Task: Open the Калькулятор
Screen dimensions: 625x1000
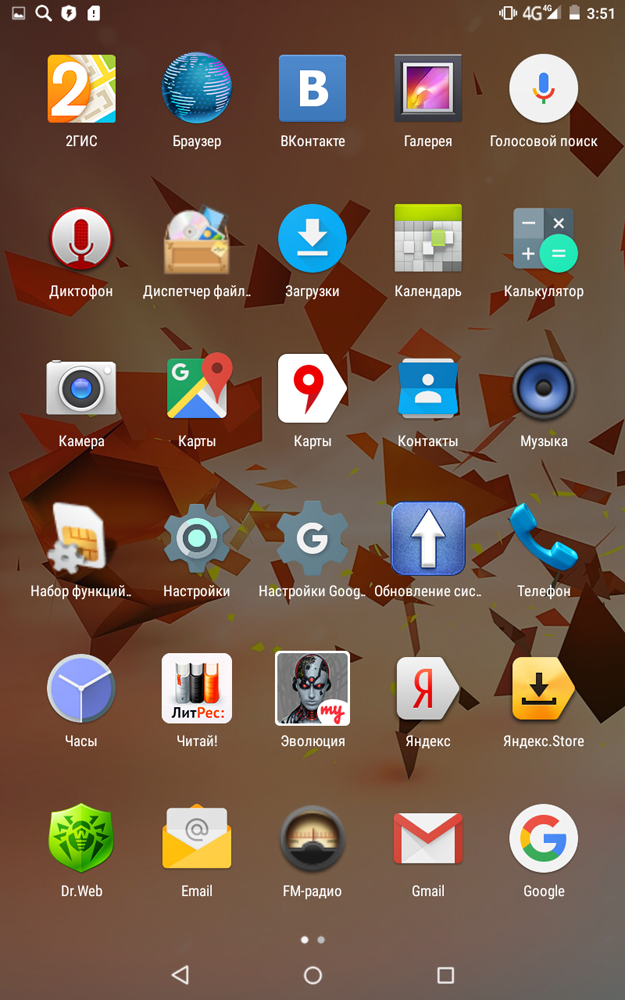Action: click(x=543, y=240)
